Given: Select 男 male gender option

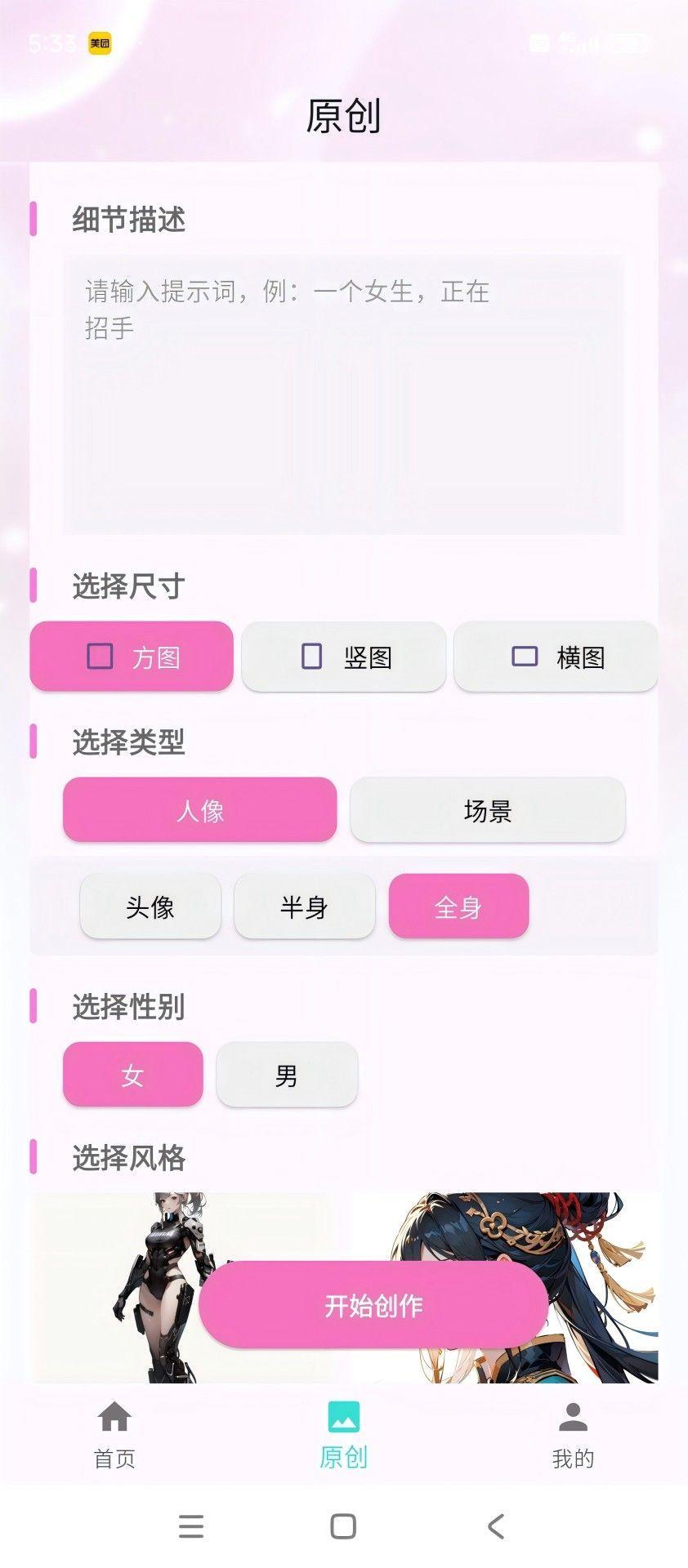Looking at the screenshot, I should 288,1076.
